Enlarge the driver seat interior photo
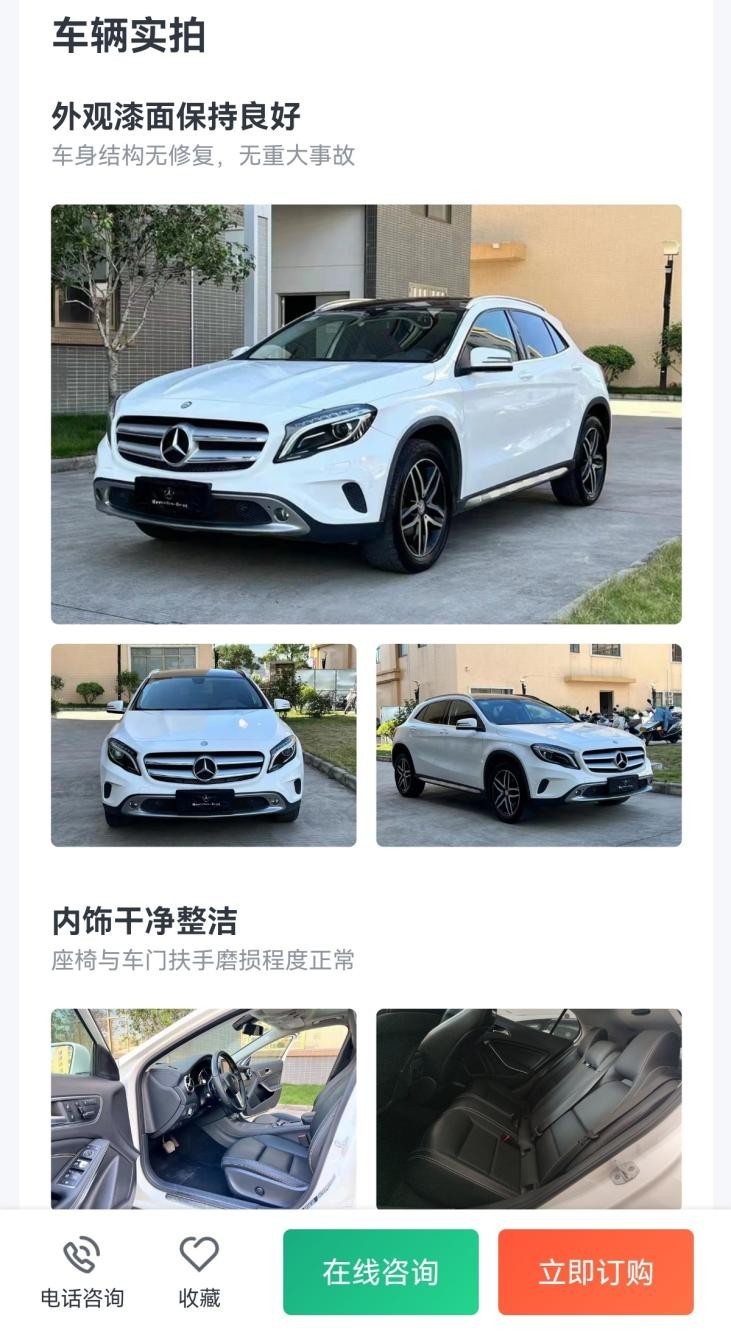 (x=203, y=1108)
